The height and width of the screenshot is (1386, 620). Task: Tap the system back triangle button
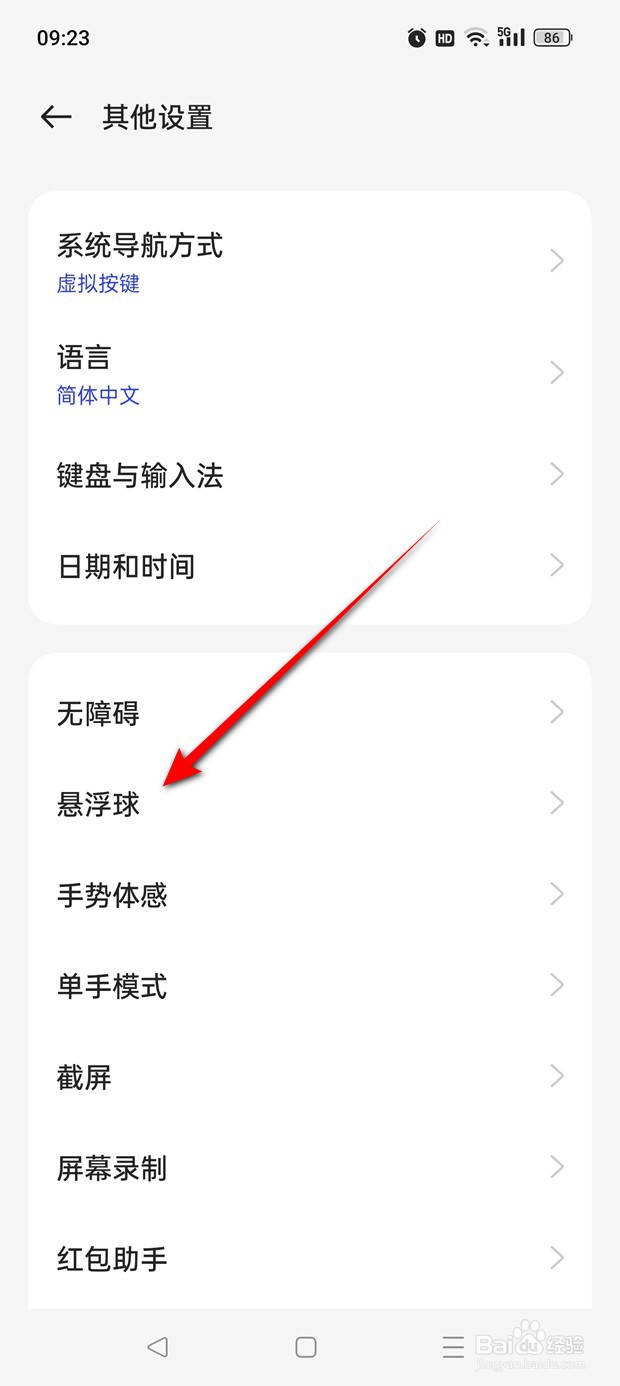(157, 1347)
